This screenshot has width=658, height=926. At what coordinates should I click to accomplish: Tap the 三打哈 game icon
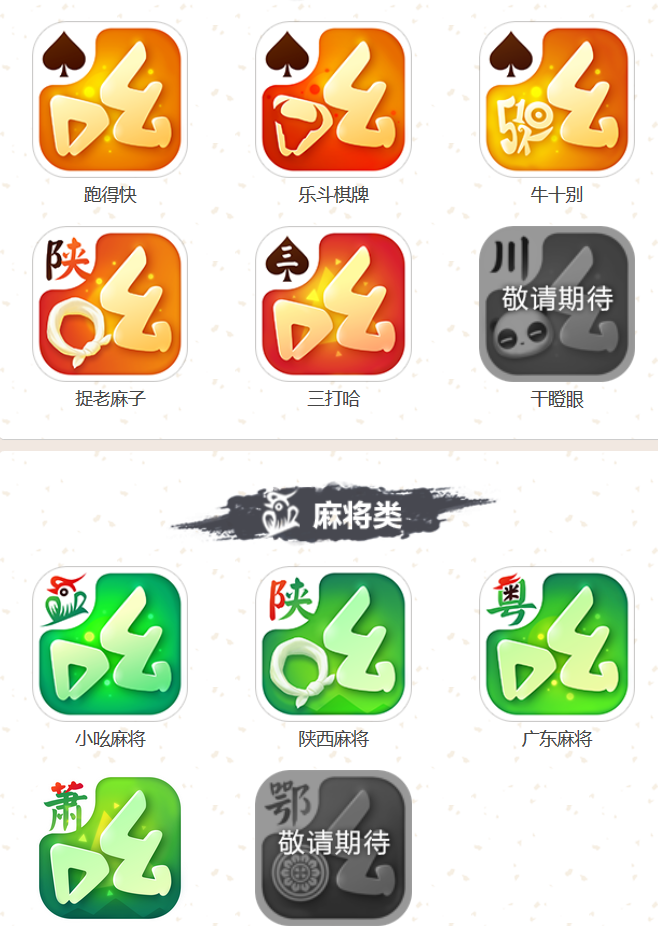coord(333,304)
